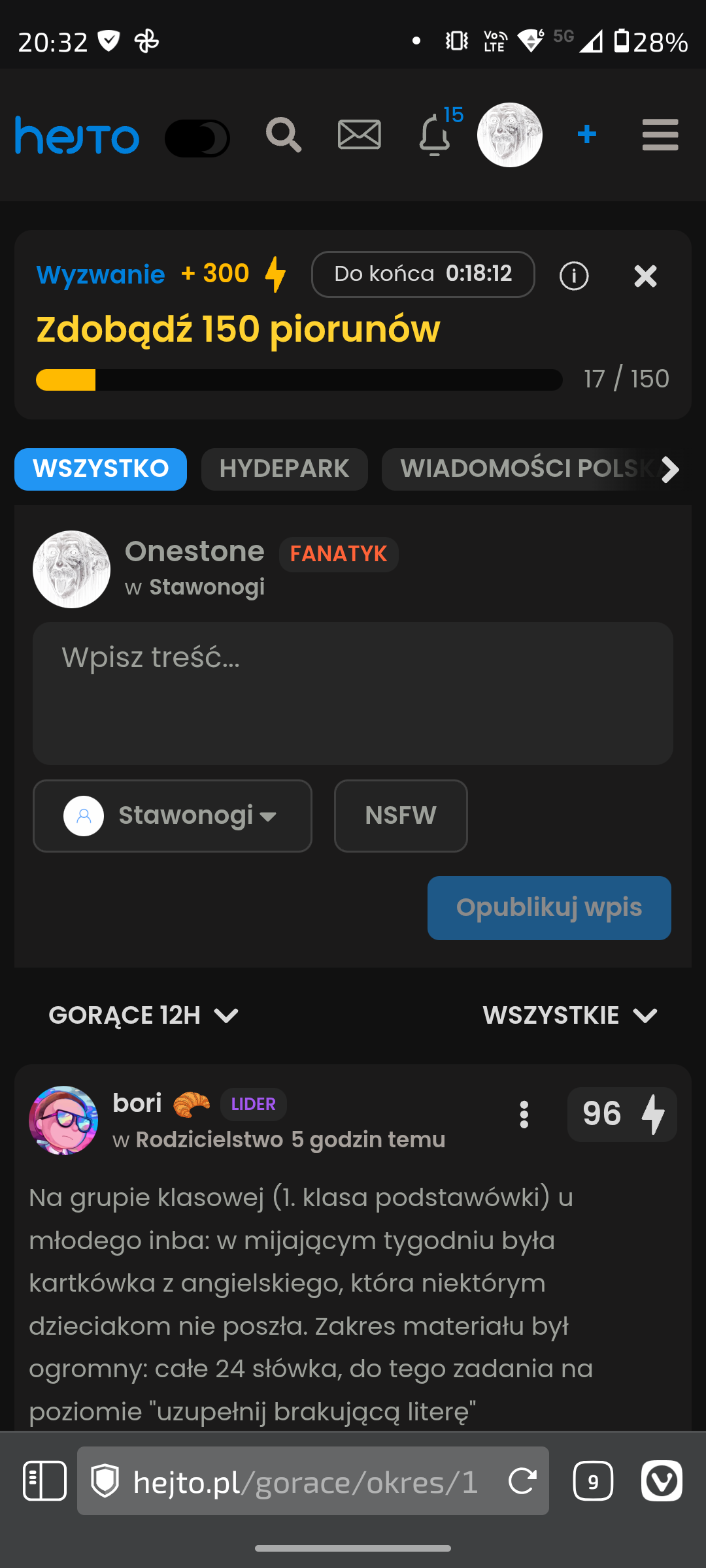Show more tabs with right arrow
This screenshot has width=706, height=1568.
pos(671,469)
